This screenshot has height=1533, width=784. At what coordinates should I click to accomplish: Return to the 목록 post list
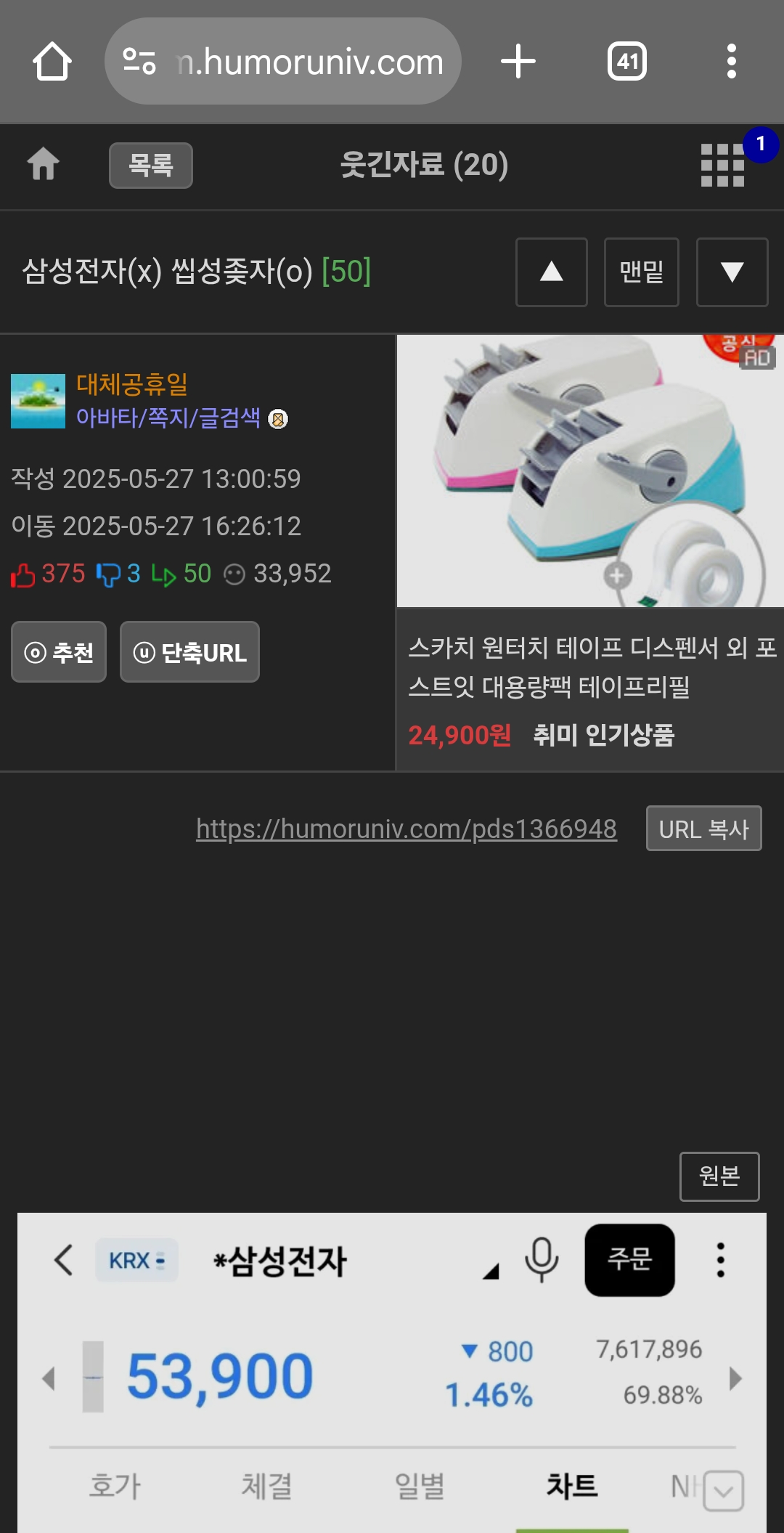pos(151,166)
